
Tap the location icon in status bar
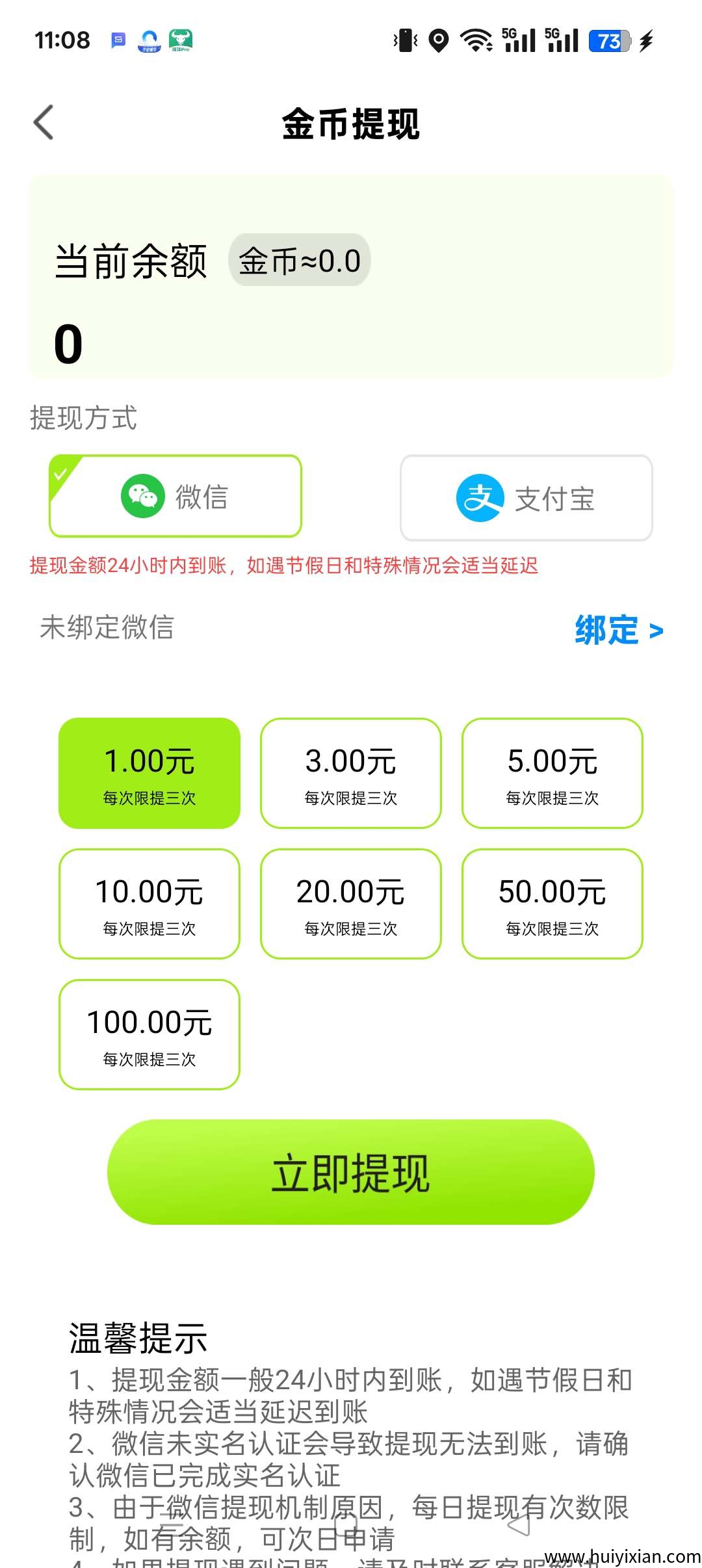point(439,40)
